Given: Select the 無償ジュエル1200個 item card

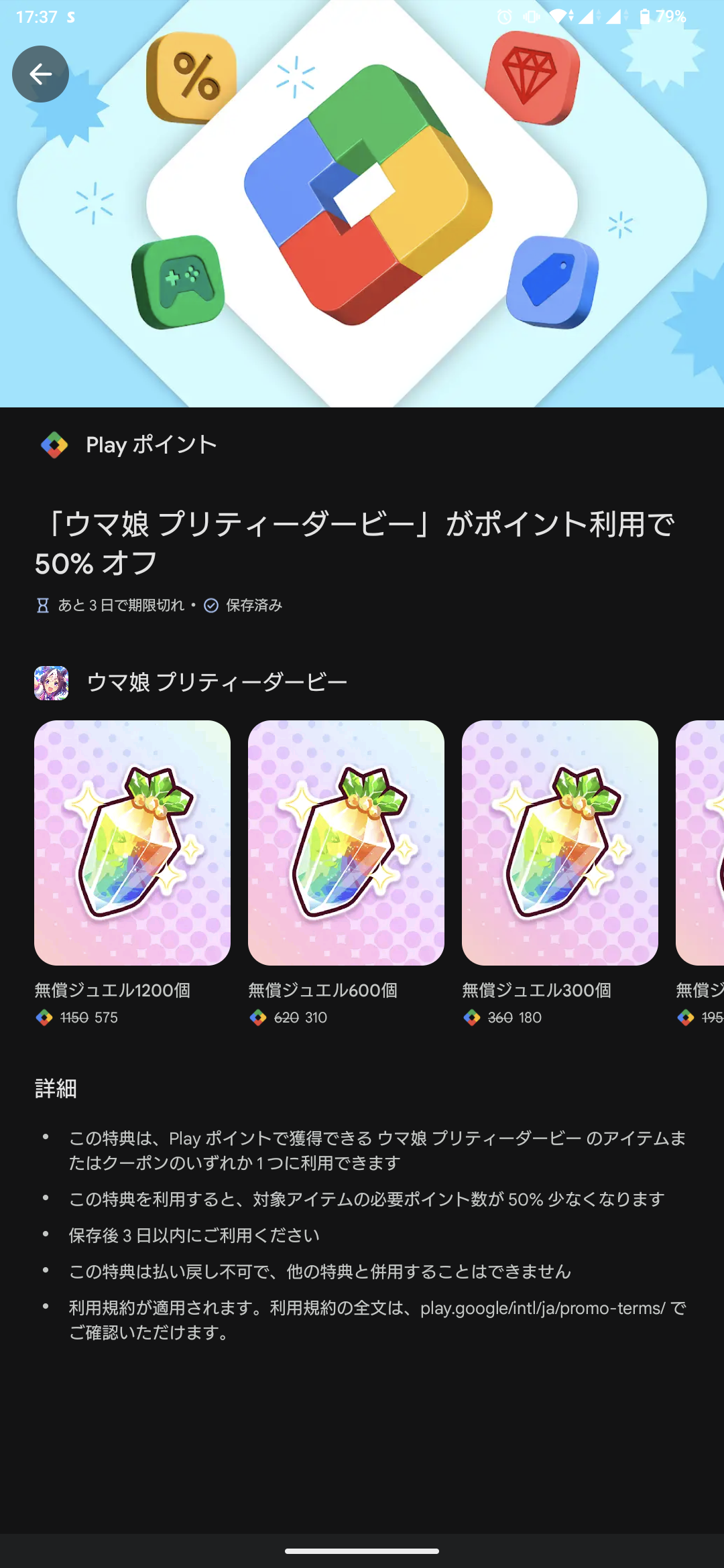Looking at the screenshot, I should (132, 873).
